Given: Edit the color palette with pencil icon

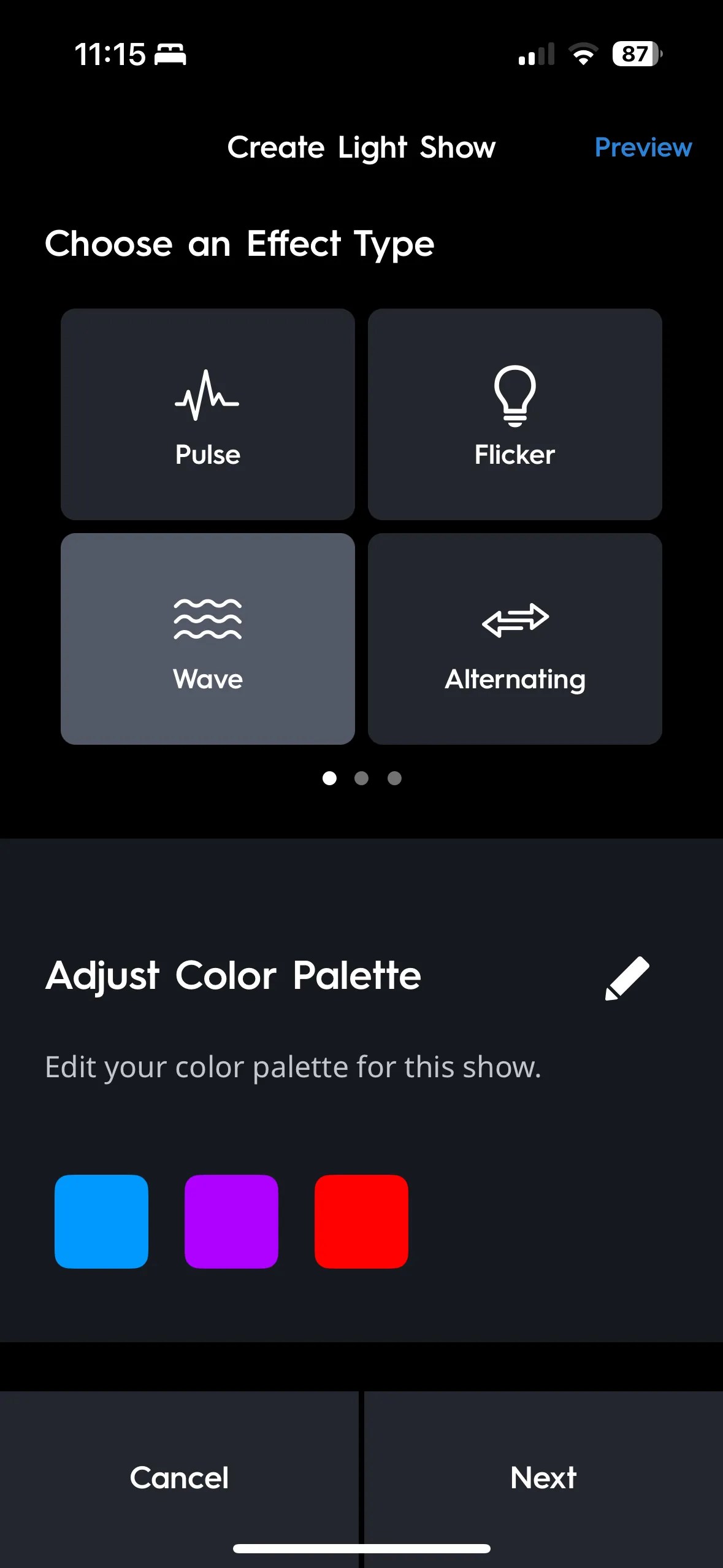Looking at the screenshot, I should tap(627, 978).
